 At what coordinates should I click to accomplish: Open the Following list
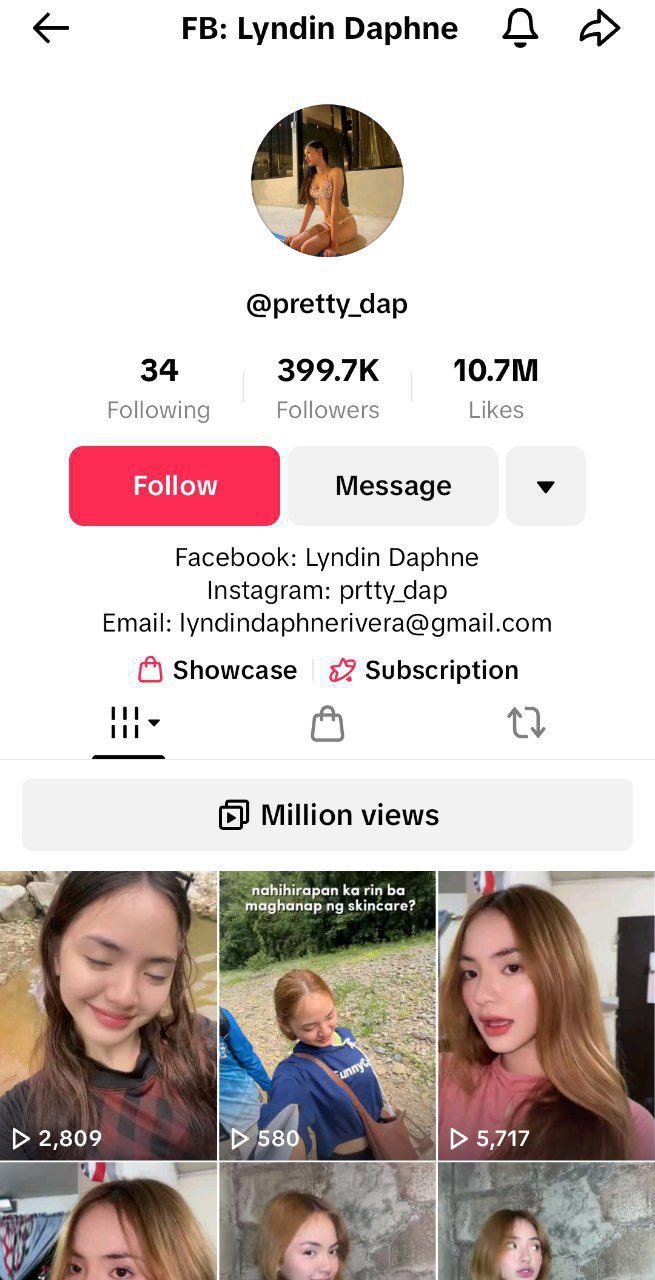click(x=159, y=389)
